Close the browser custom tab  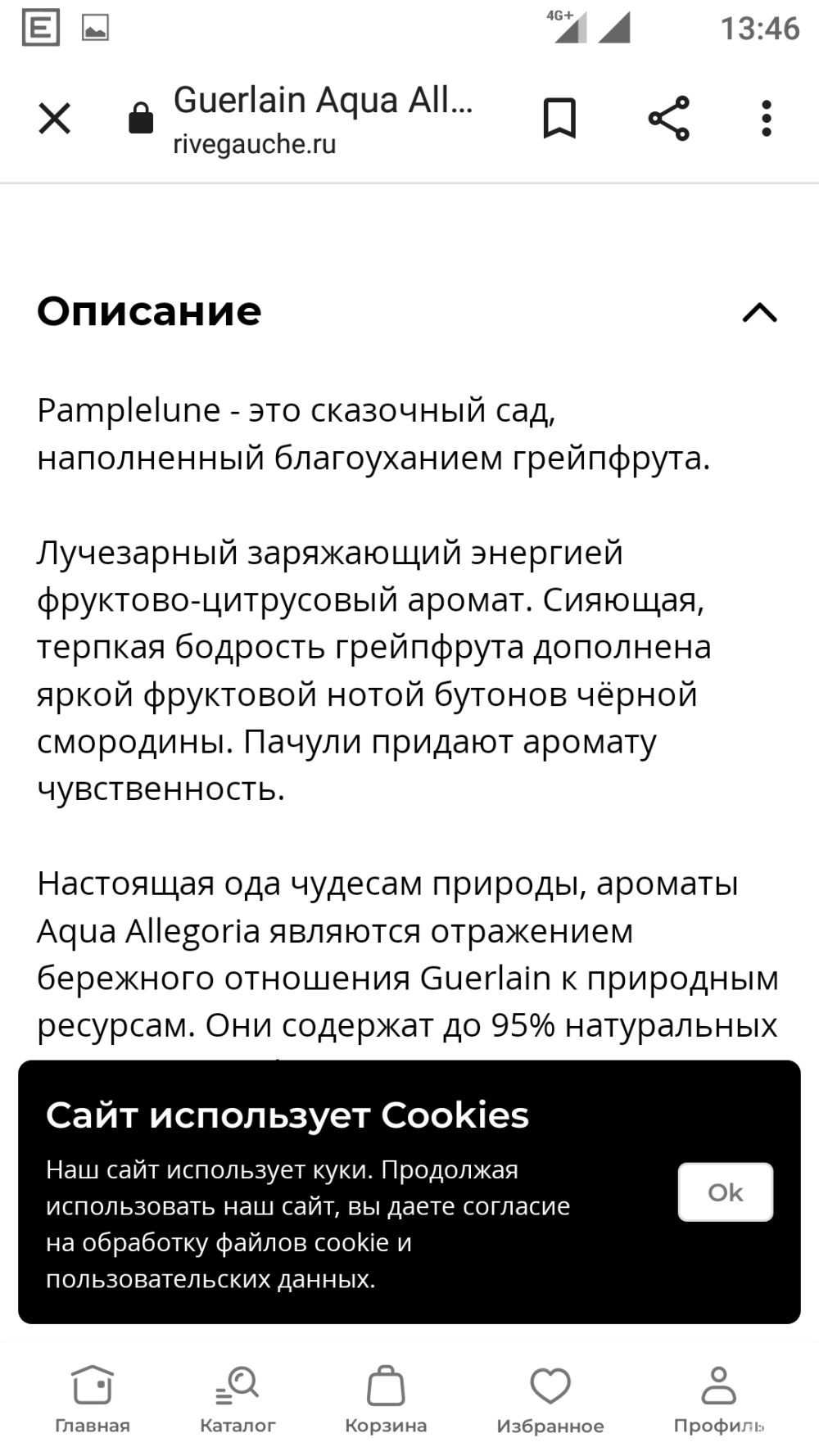(x=55, y=119)
